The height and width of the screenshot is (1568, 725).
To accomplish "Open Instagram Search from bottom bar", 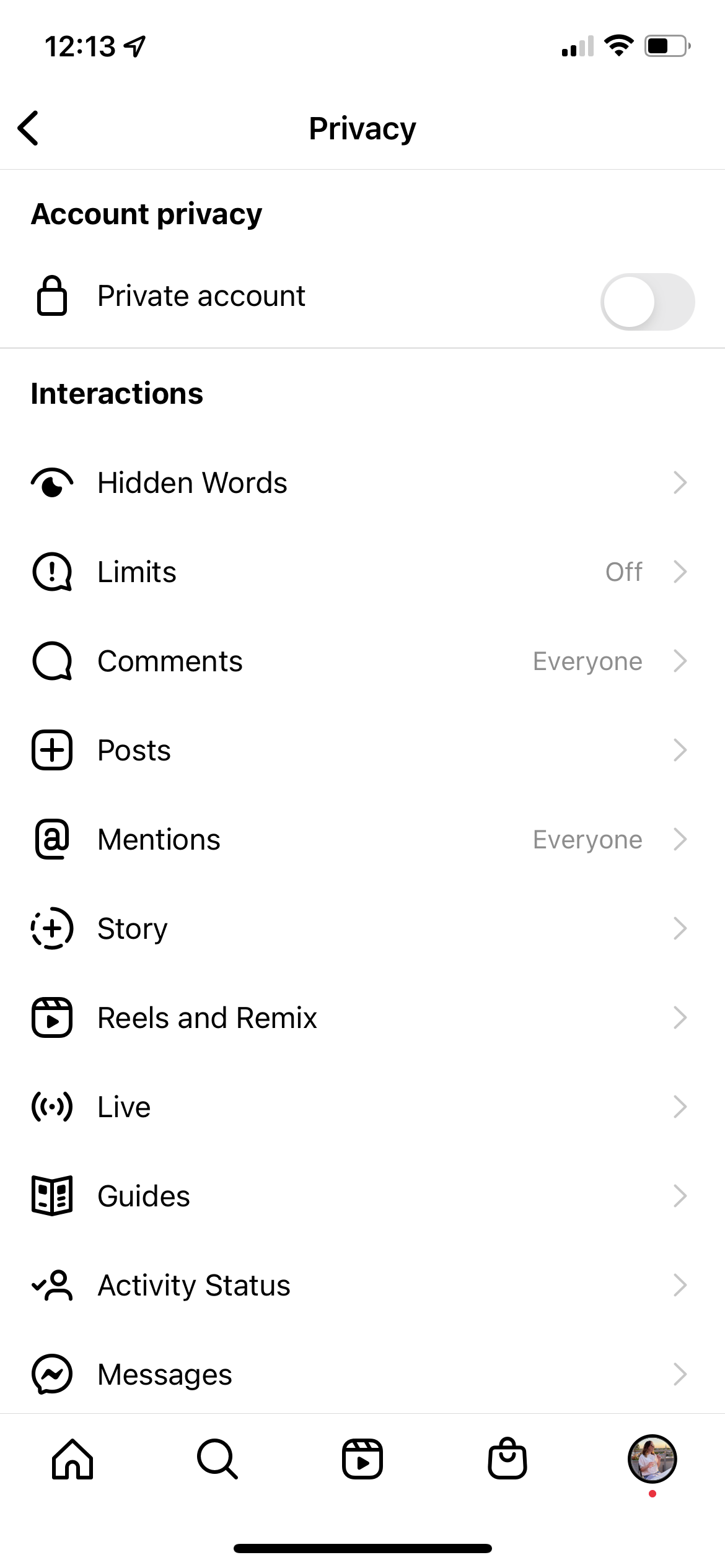I will [x=217, y=1460].
